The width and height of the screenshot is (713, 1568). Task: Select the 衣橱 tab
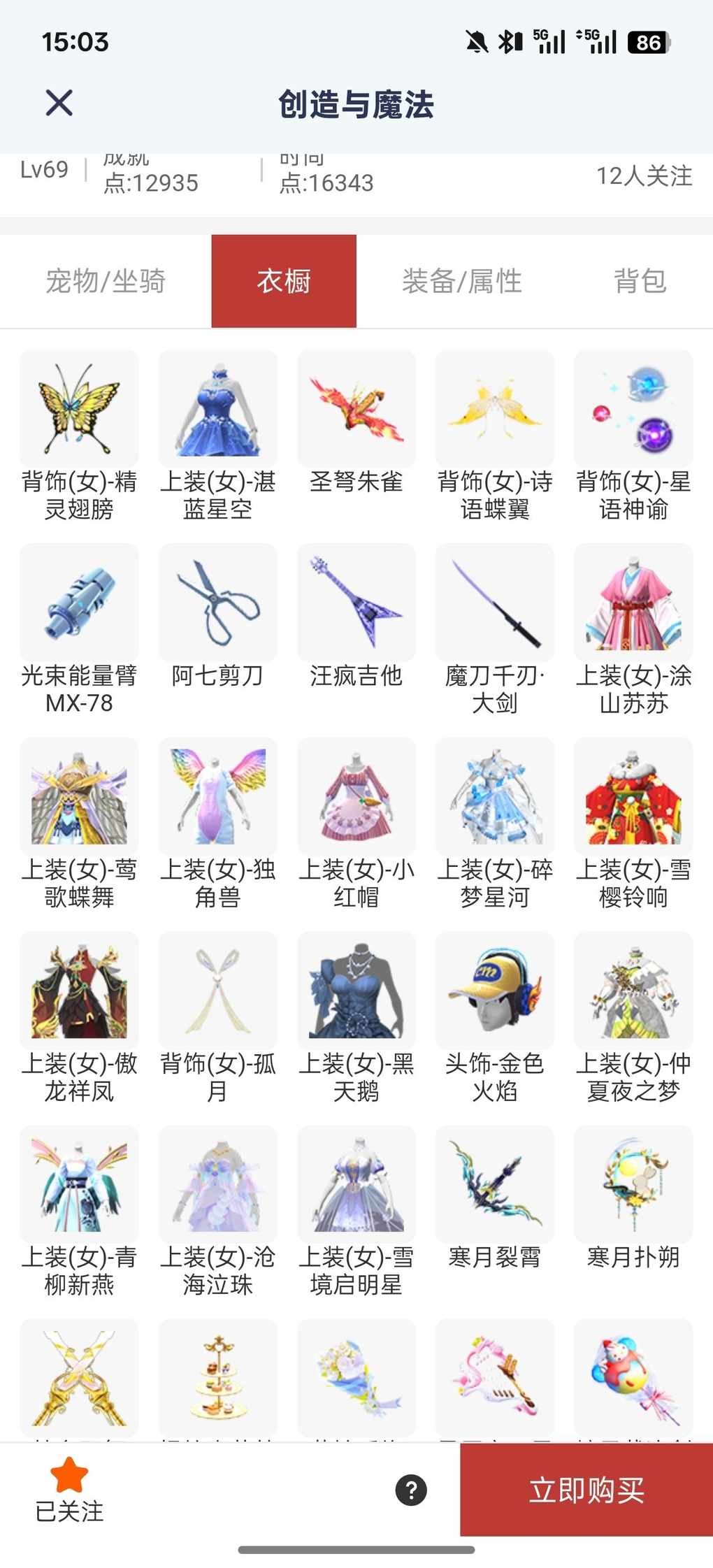[284, 281]
